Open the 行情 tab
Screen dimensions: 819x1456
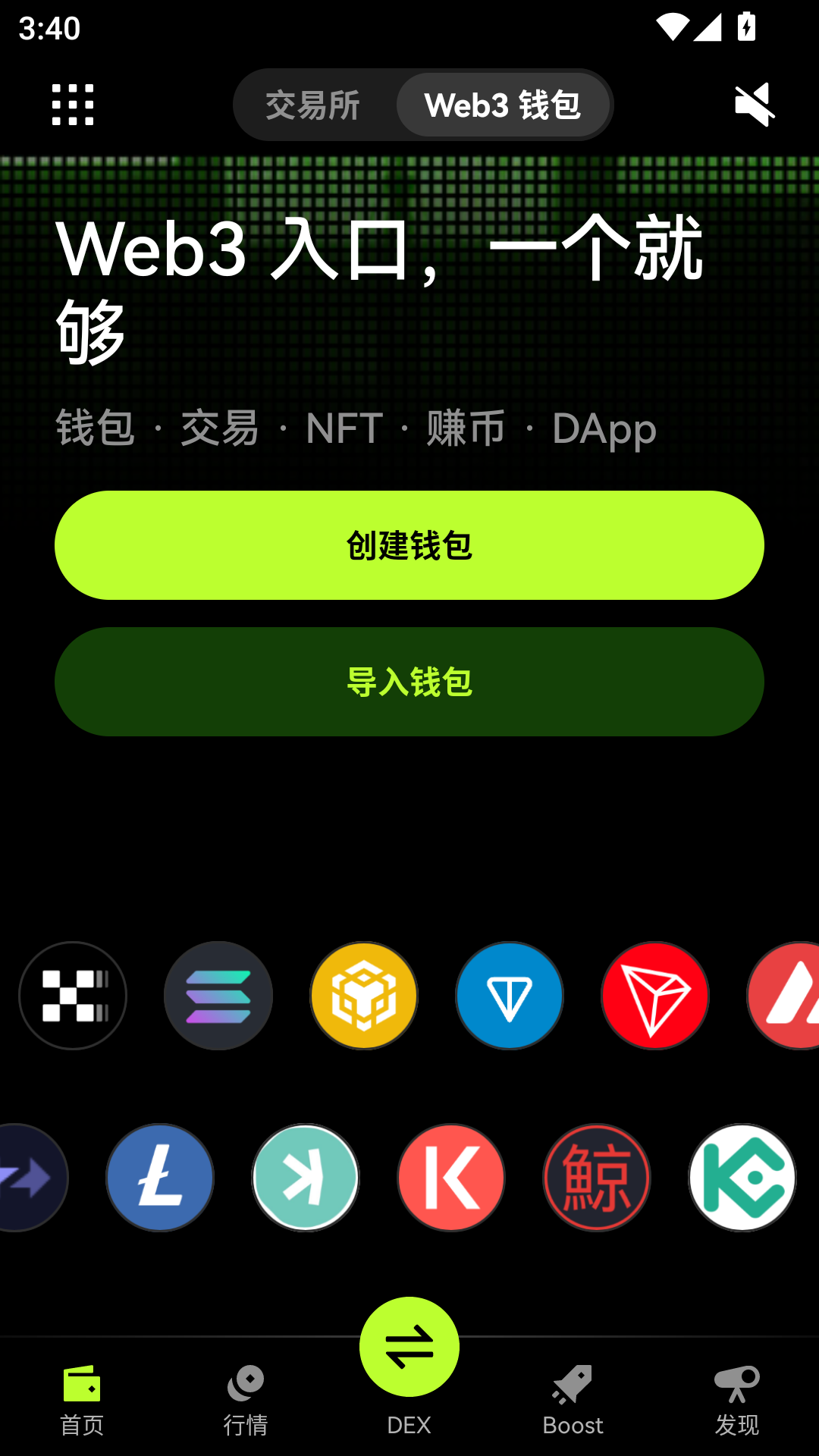pyautogui.click(x=246, y=1403)
